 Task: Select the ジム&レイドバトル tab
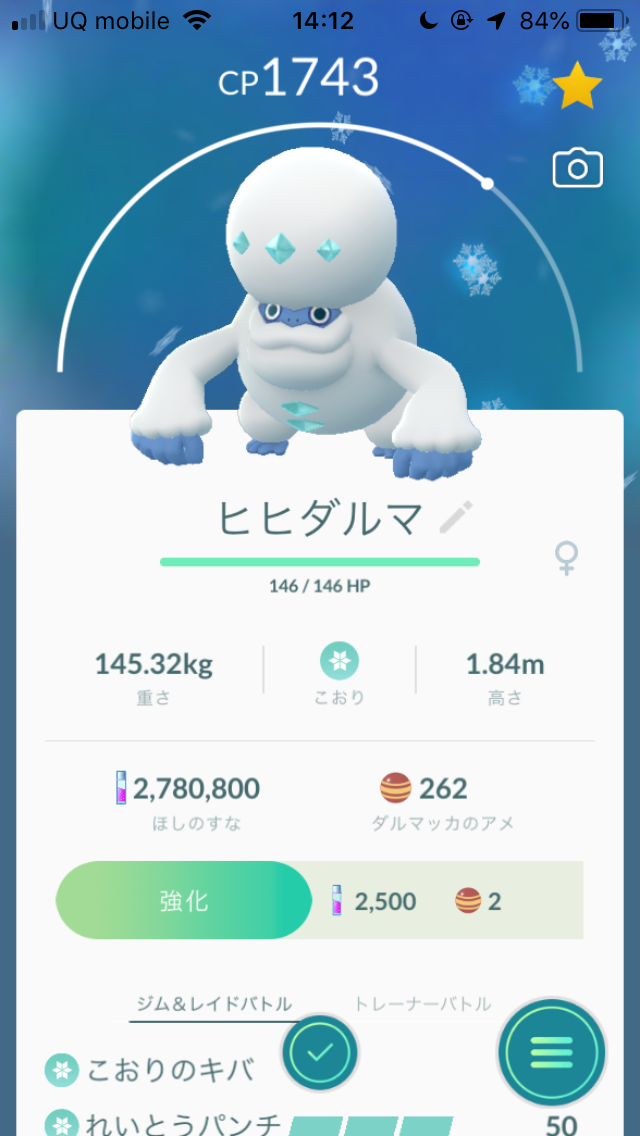[214, 1004]
